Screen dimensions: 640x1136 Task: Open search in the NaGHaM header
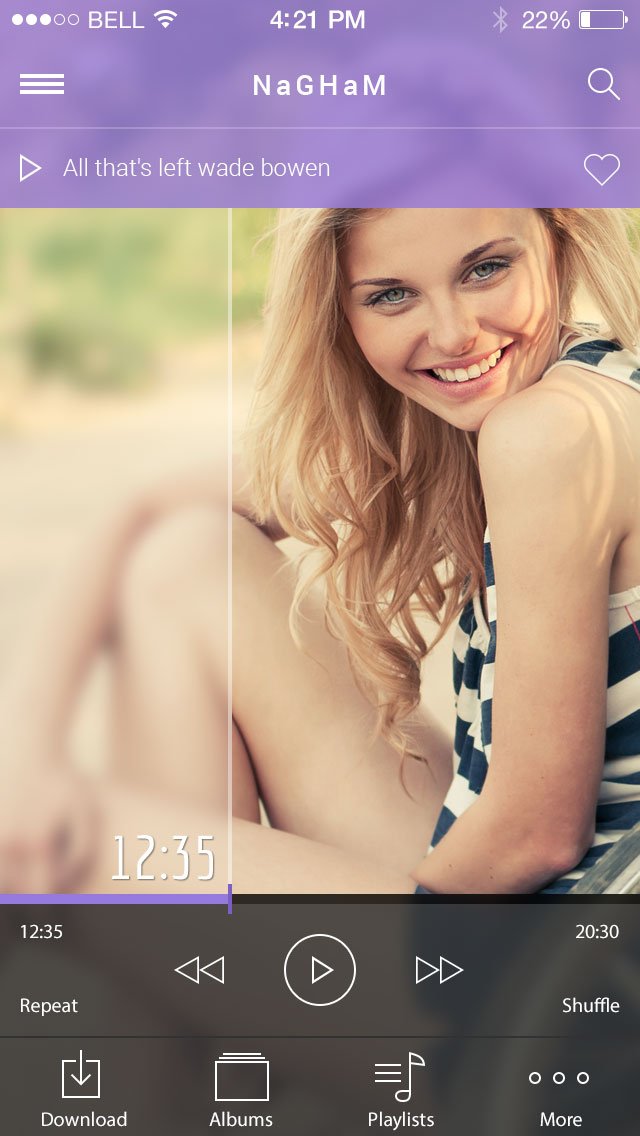point(603,85)
